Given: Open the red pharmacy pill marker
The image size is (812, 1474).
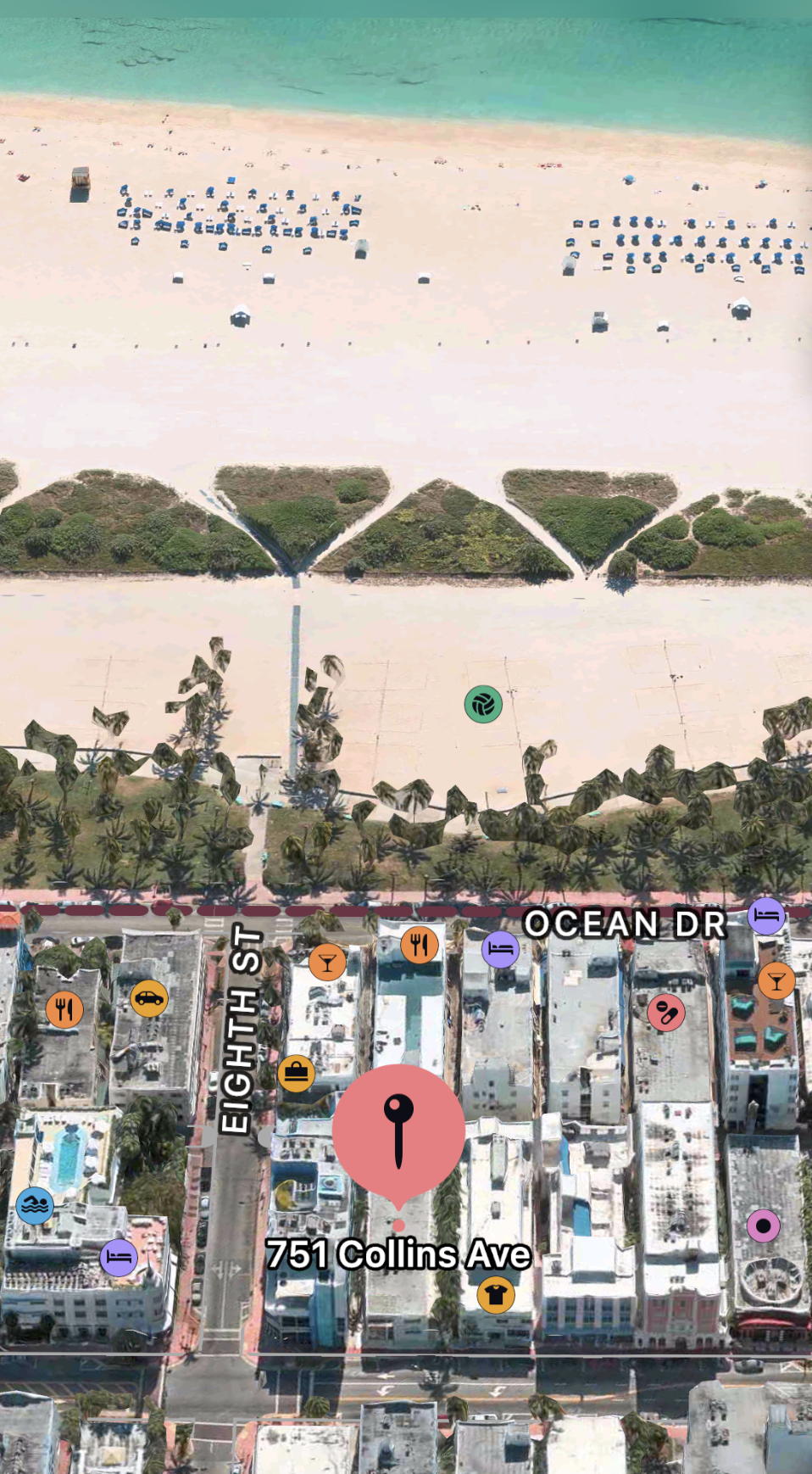Looking at the screenshot, I should [x=666, y=1012].
